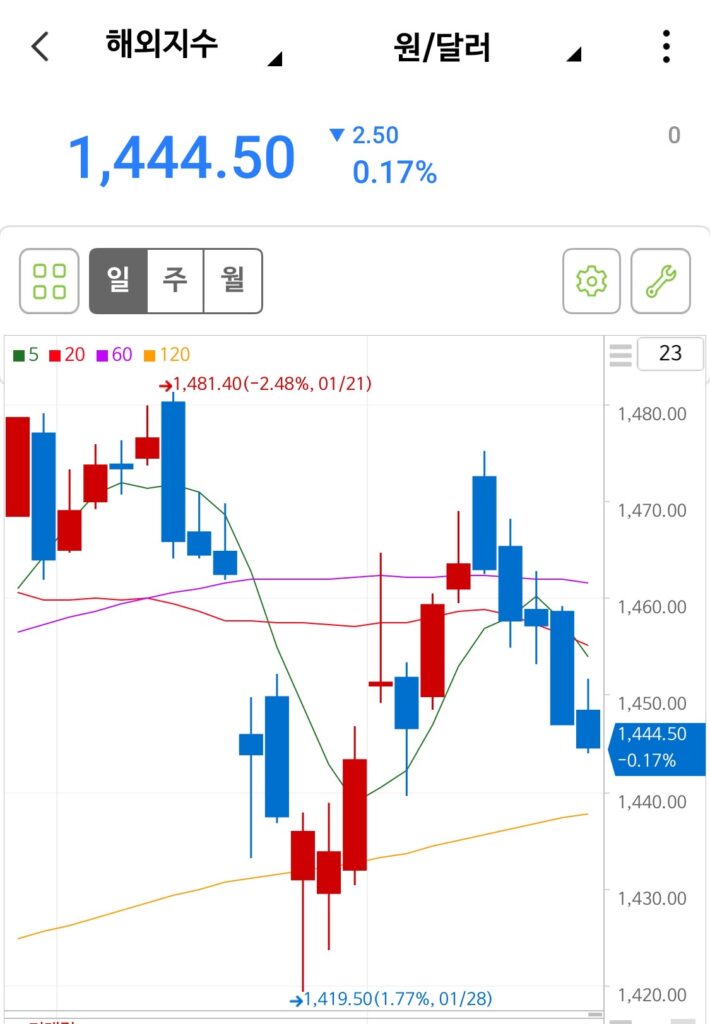This screenshot has height=1024, width=710.
Task: Open chart settings gear
Action: click(x=592, y=282)
